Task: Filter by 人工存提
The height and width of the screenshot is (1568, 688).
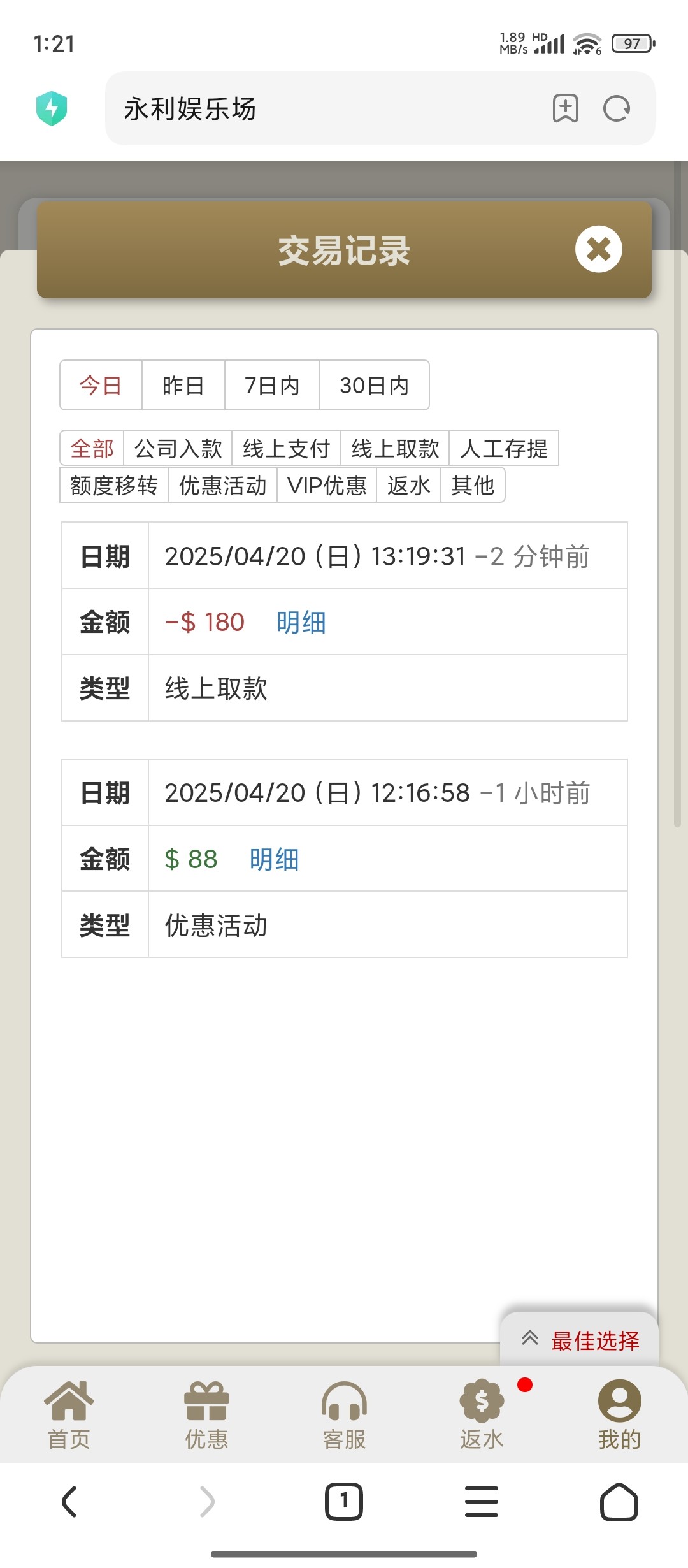Action: 504,448
